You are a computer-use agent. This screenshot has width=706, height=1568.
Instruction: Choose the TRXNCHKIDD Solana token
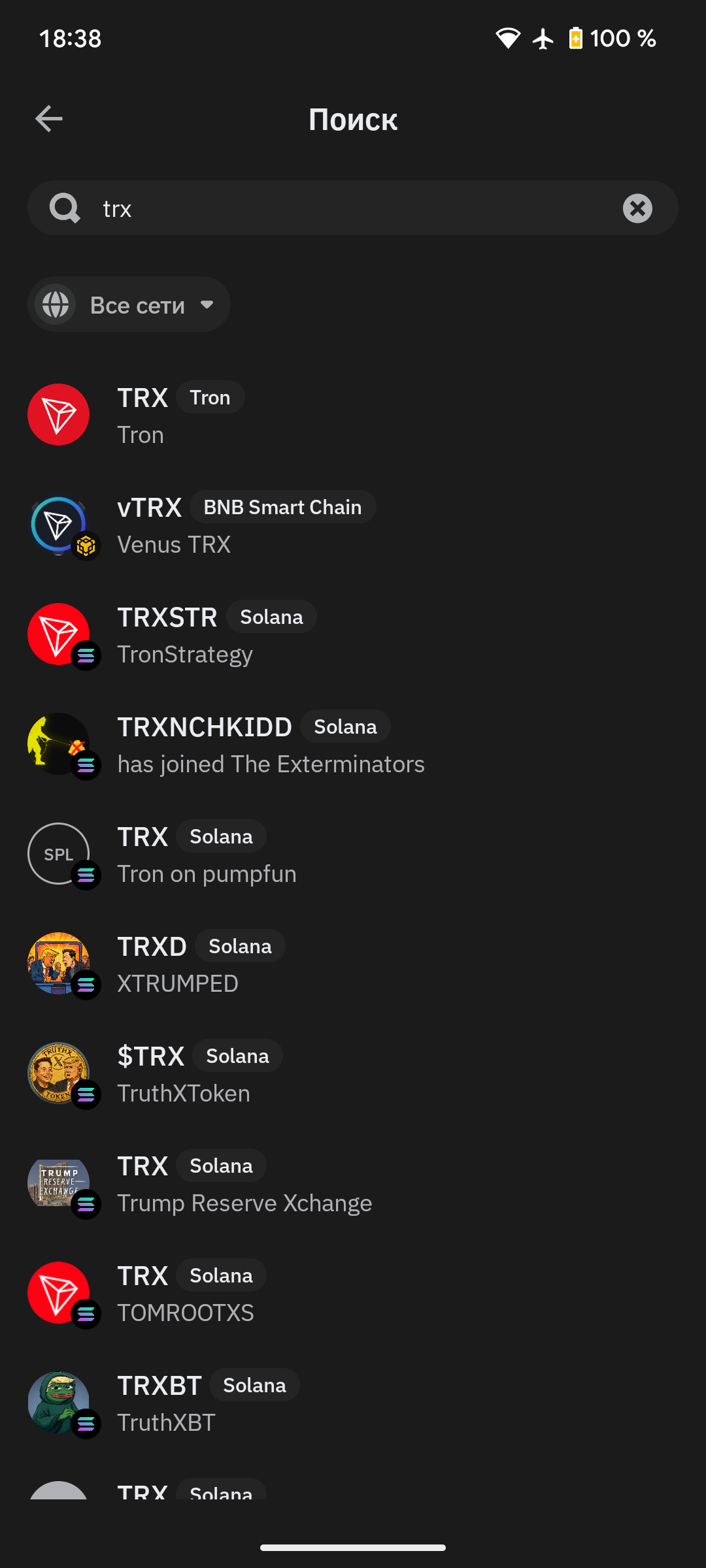pyautogui.click(x=353, y=744)
